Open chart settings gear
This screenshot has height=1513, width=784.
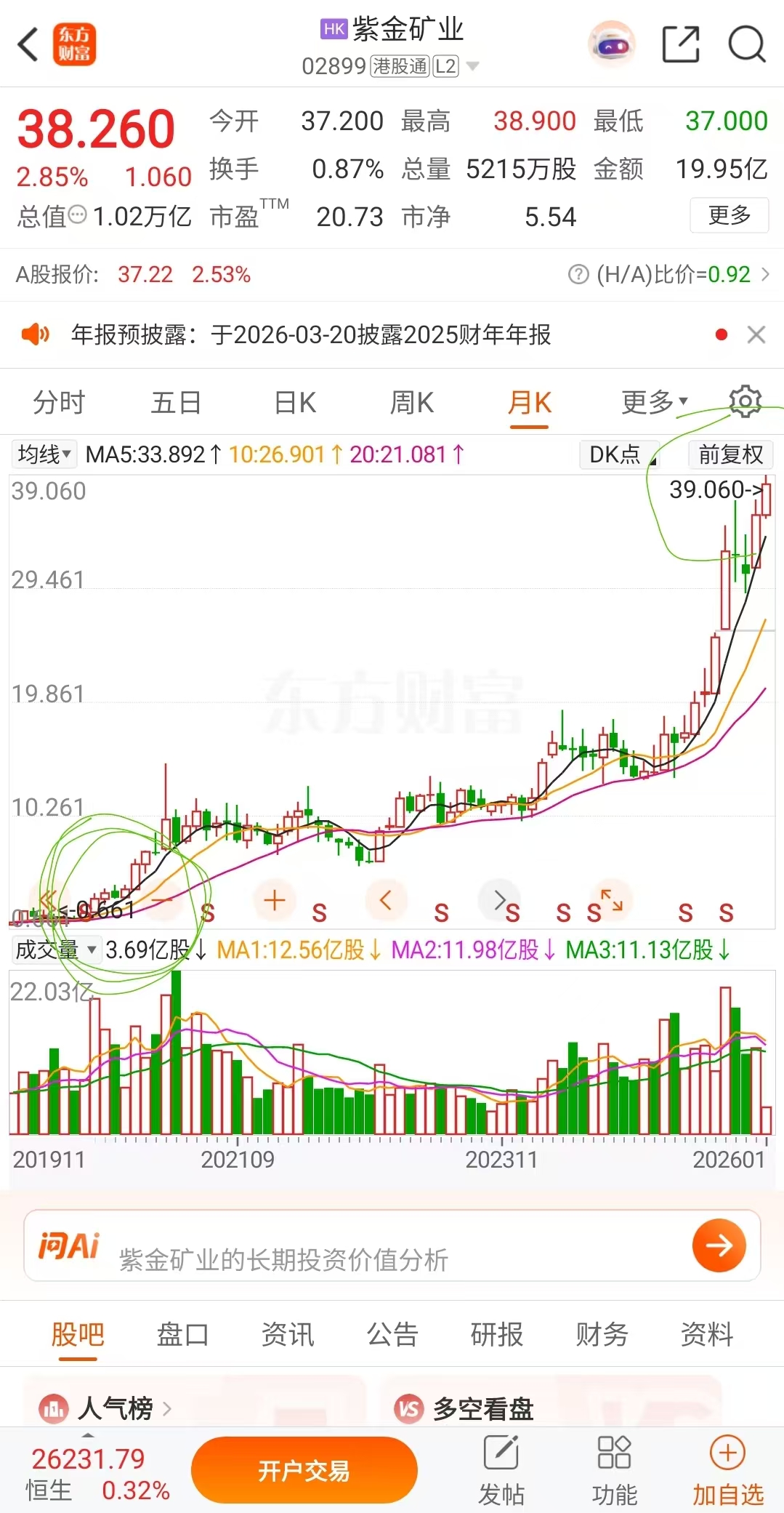tap(745, 401)
